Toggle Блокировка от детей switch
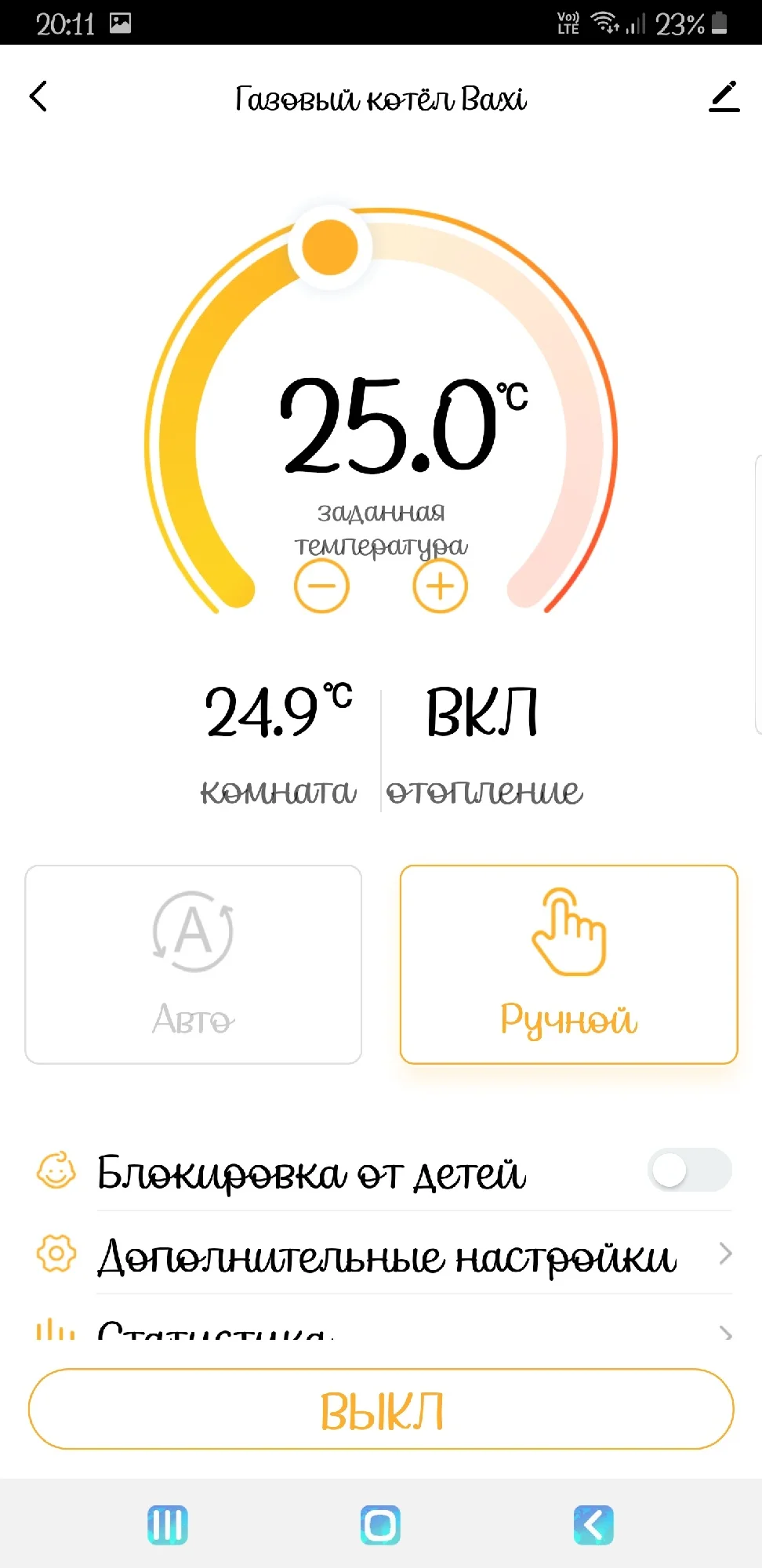The image size is (762, 1568). pos(690,1170)
